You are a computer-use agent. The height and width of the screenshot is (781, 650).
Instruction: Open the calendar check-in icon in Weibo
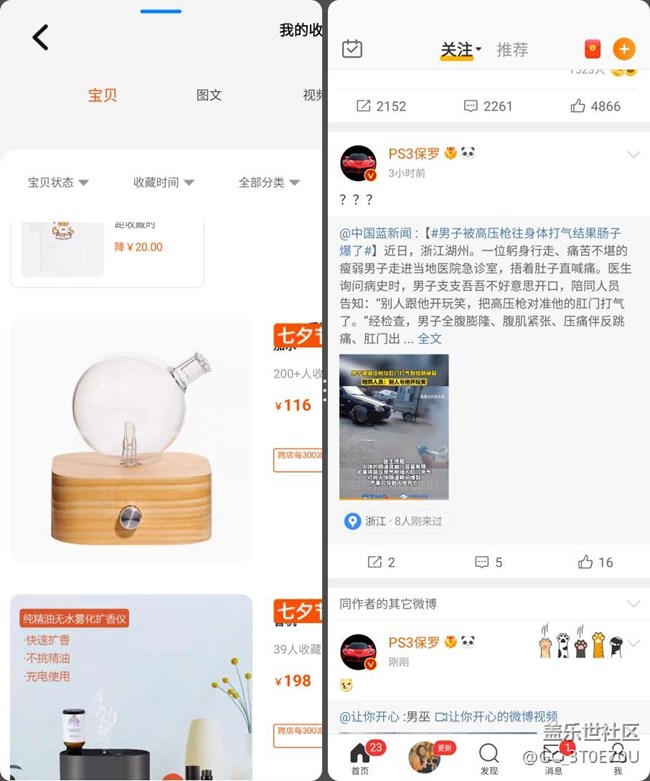tap(352, 49)
